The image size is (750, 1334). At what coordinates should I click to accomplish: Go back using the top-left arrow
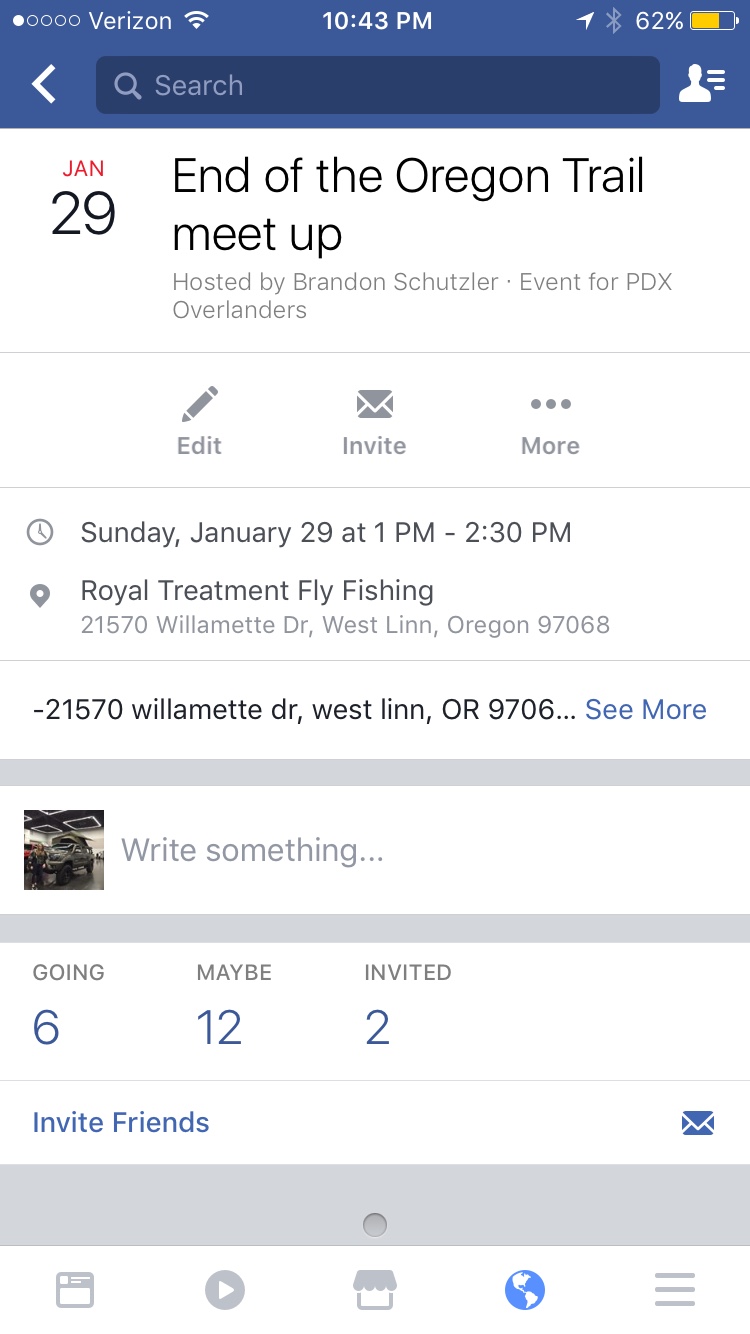(x=44, y=85)
